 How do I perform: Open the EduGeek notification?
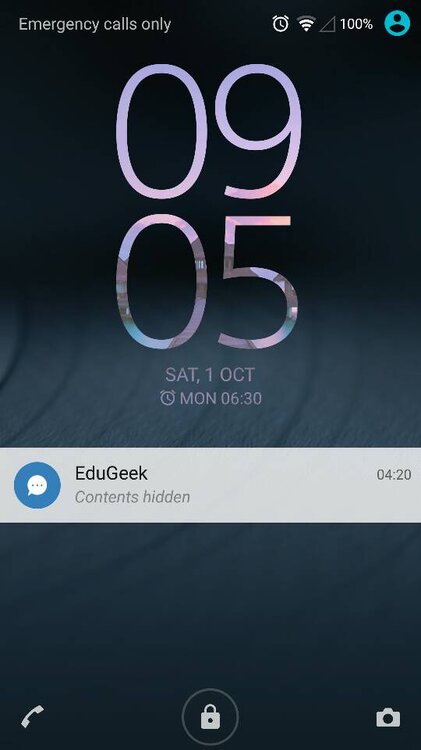(x=210, y=485)
